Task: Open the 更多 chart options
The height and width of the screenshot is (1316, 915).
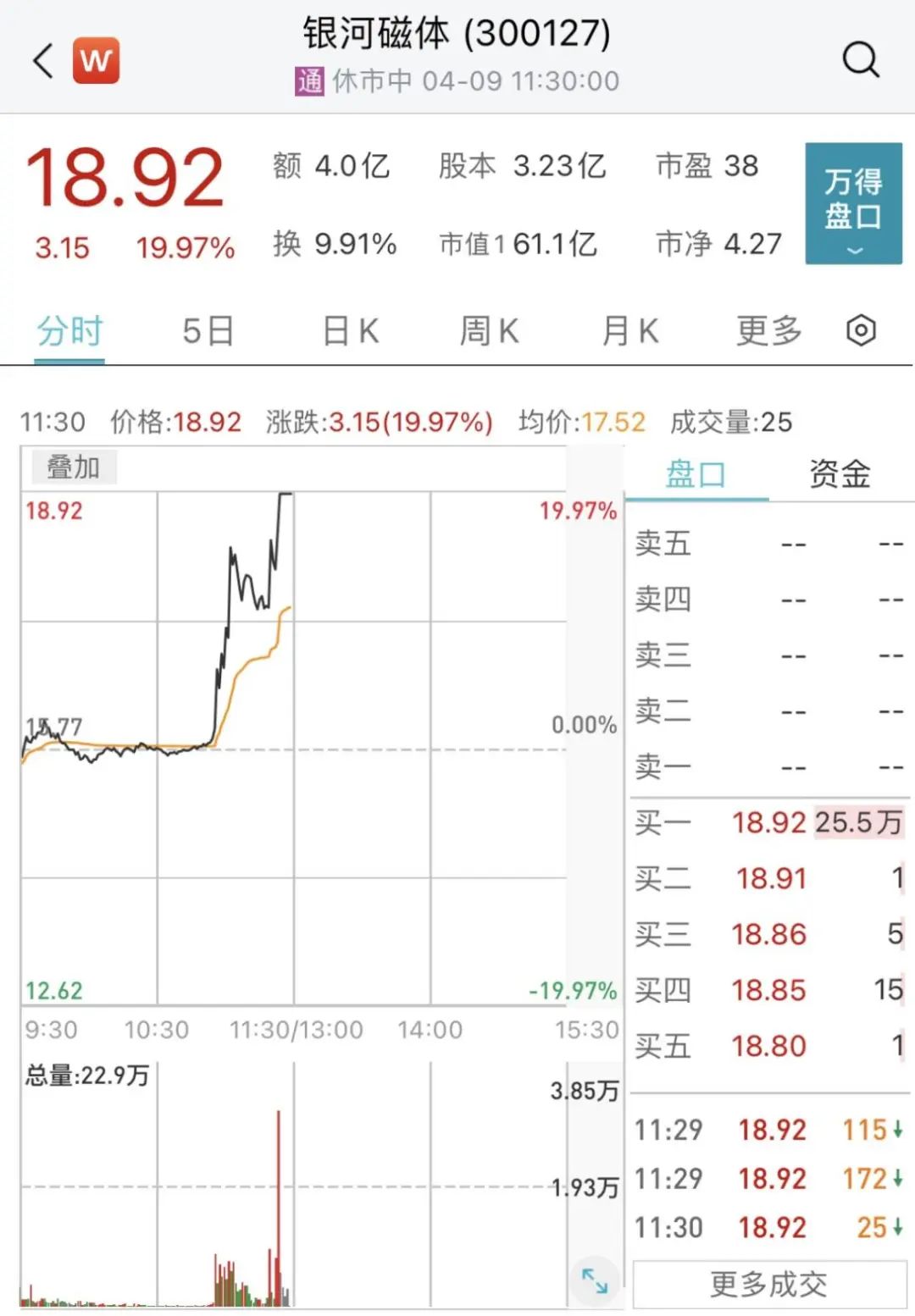Action: (x=768, y=331)
